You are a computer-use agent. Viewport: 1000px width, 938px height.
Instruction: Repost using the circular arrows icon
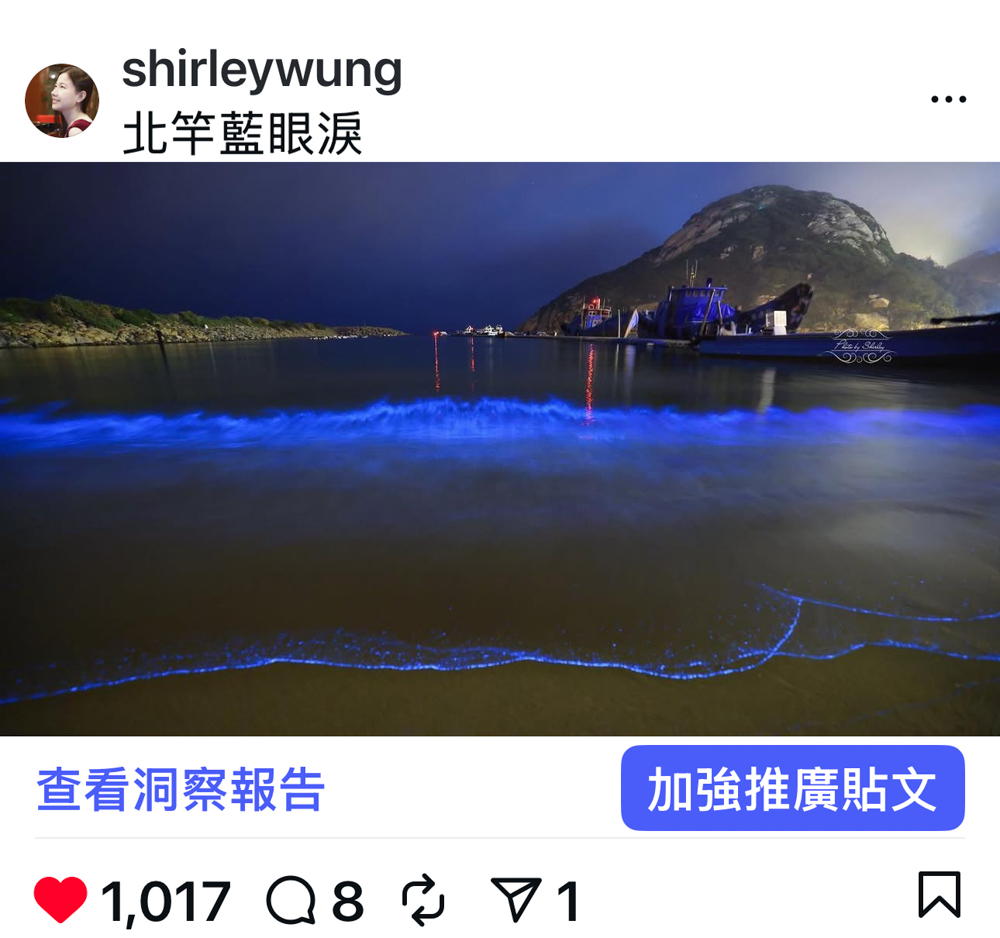tap(423, 899)
